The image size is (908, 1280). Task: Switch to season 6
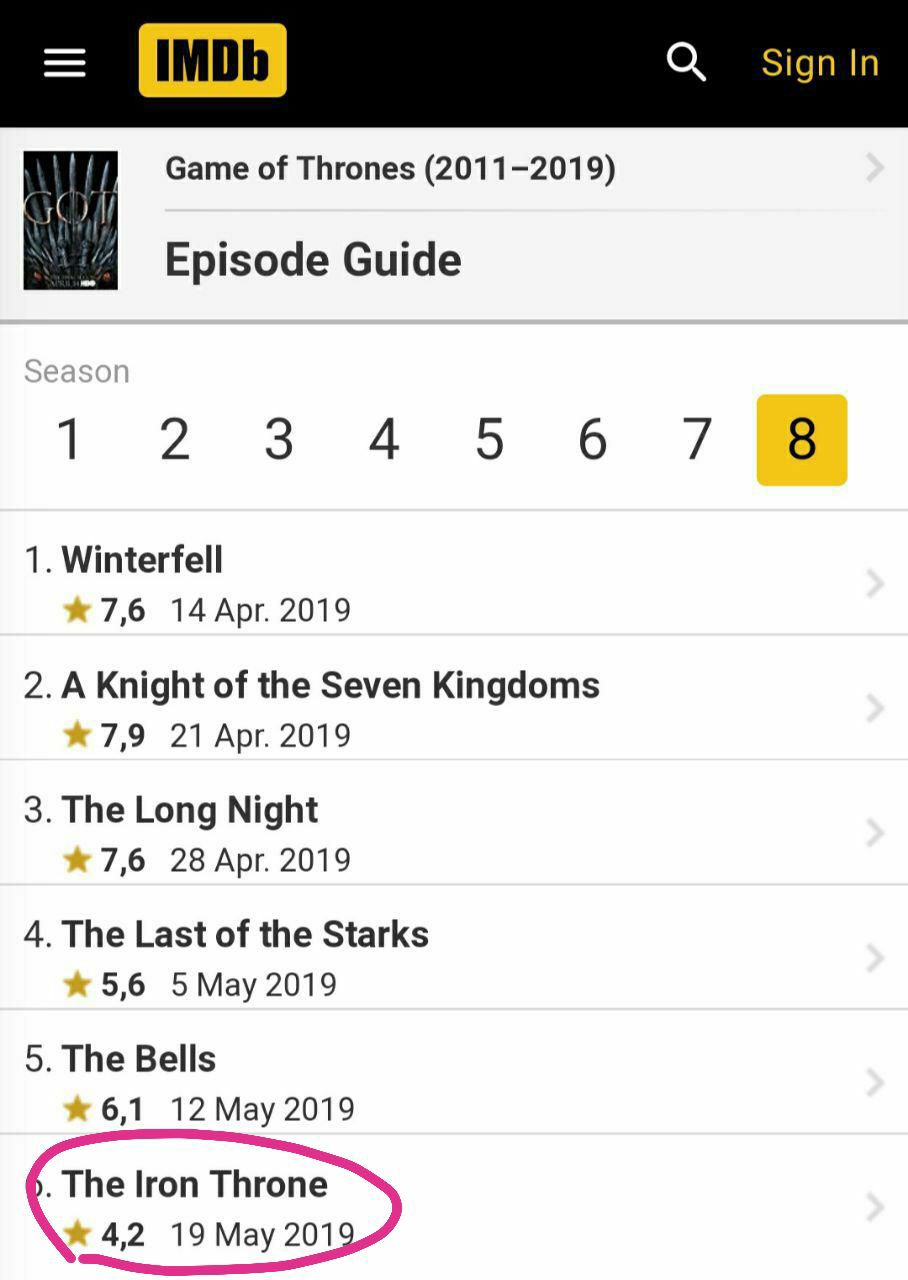pos(593,440)
